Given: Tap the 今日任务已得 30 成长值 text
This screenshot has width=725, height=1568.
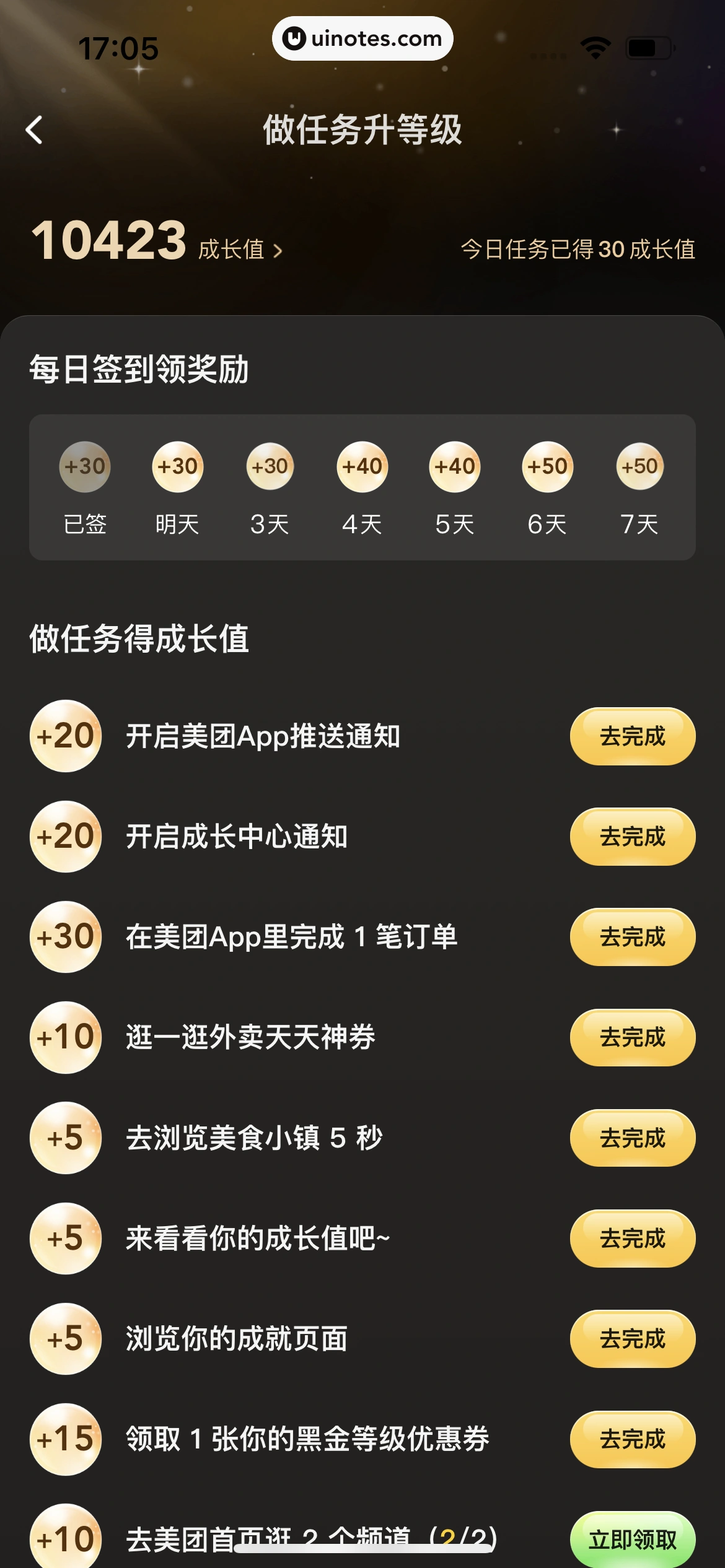Looking at the screenshot, I should click(x=578, y=248).
